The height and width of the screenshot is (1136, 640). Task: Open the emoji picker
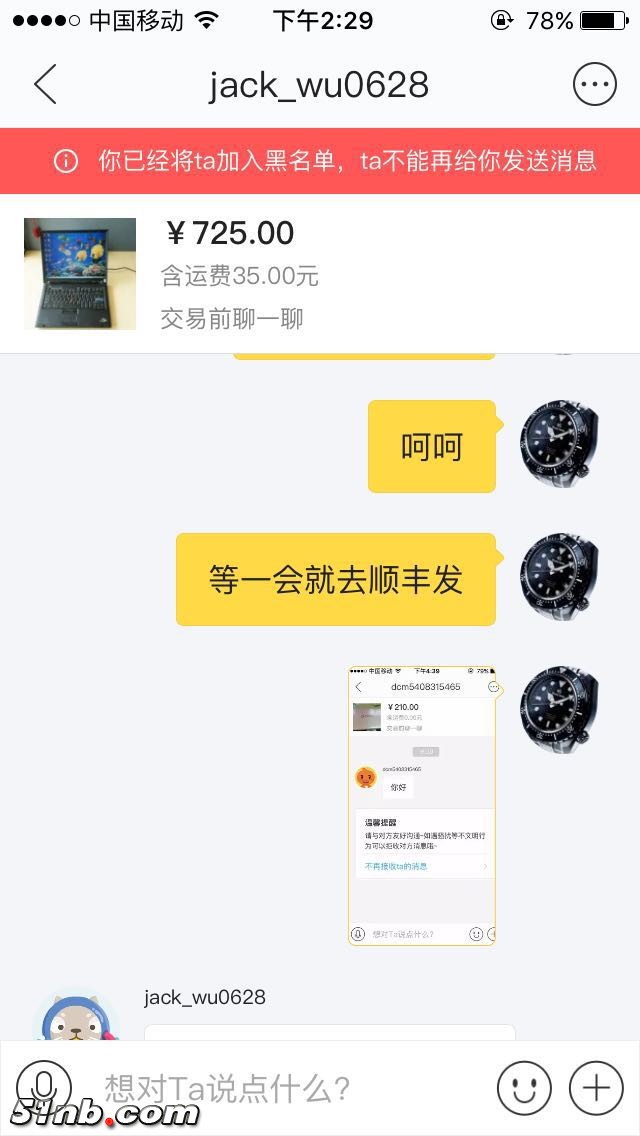tap(524, 1087)
